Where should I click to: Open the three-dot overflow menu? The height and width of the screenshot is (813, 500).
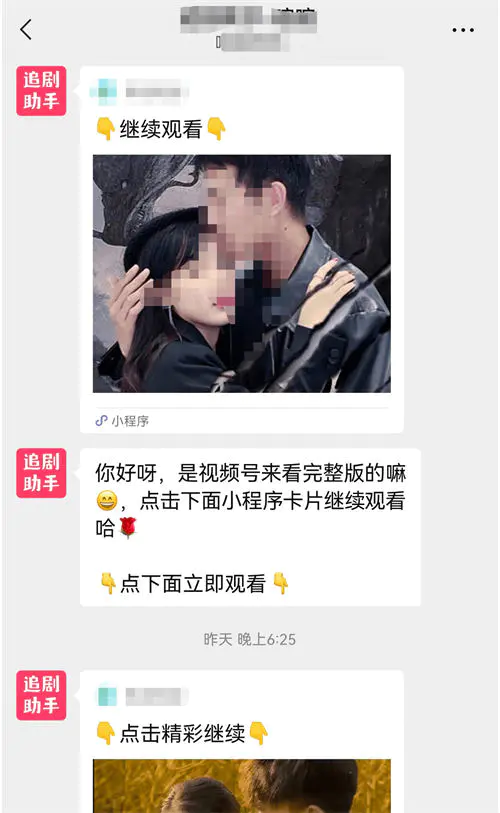463,30
